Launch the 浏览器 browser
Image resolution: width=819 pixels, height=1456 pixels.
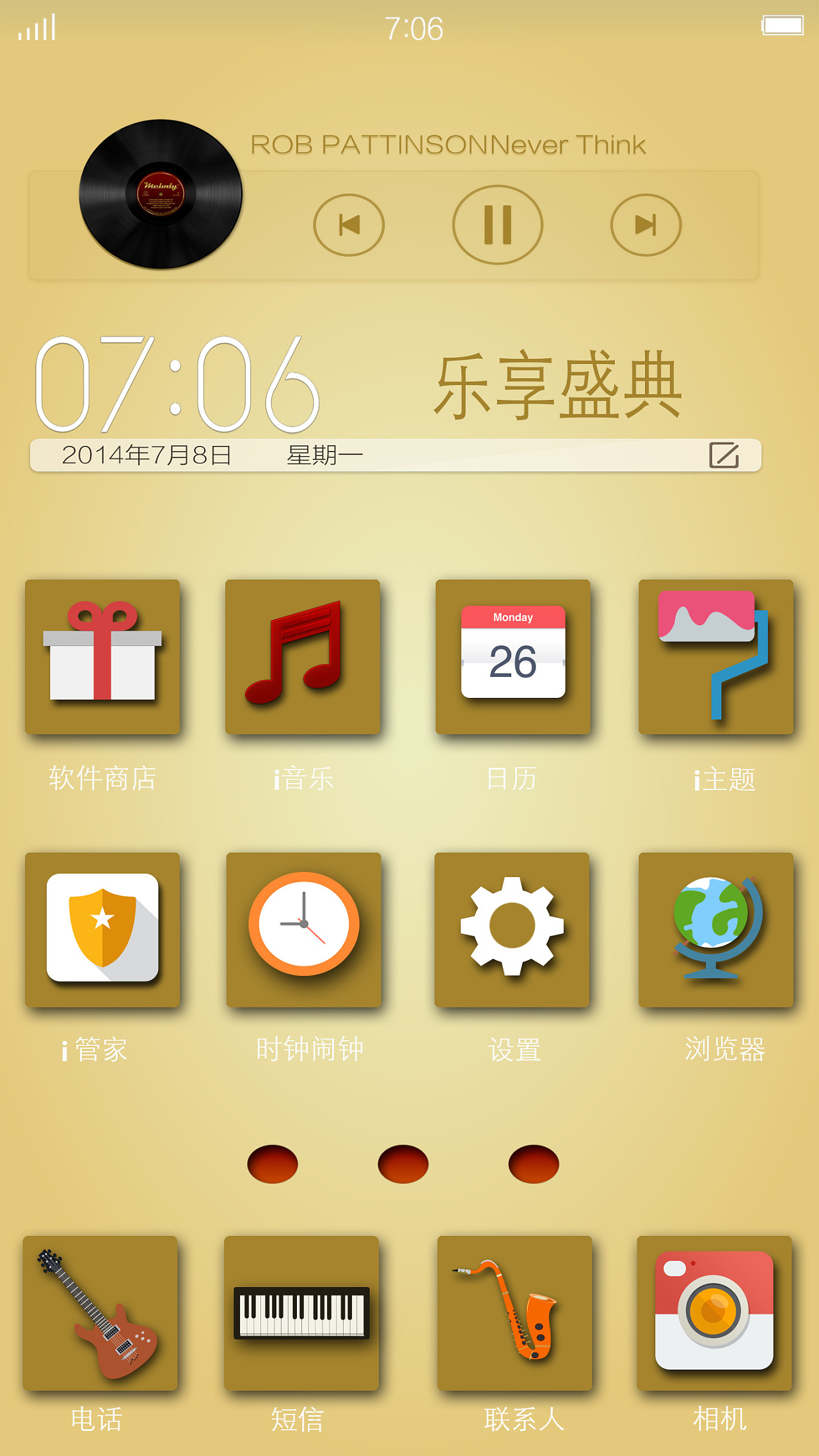pyautogui.click(x=715, y=930)
